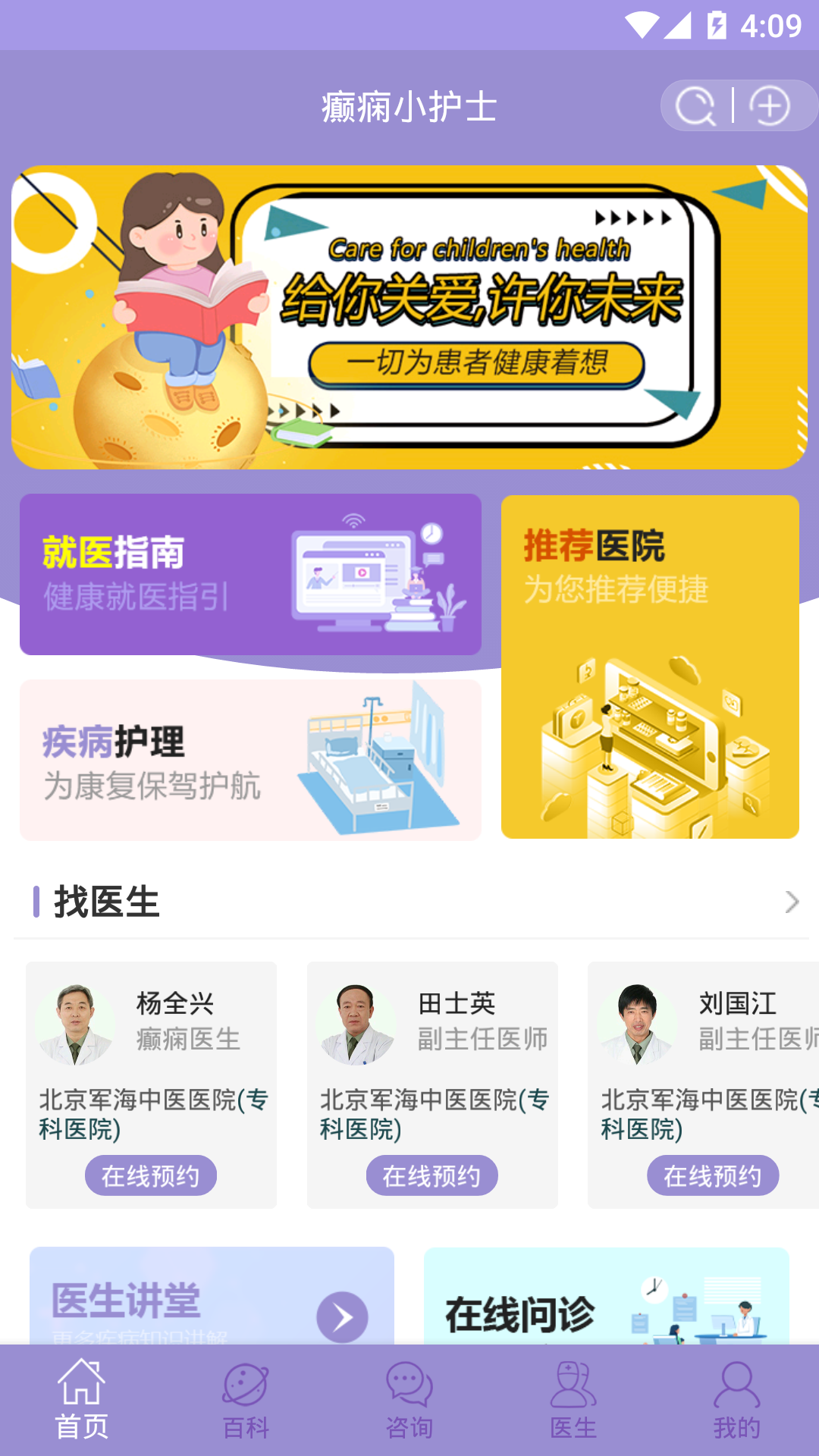Viewport: 819px width, 1456px height.
Task: Expand the 找医生 section via right chevron
Action: tap(791, 902)
